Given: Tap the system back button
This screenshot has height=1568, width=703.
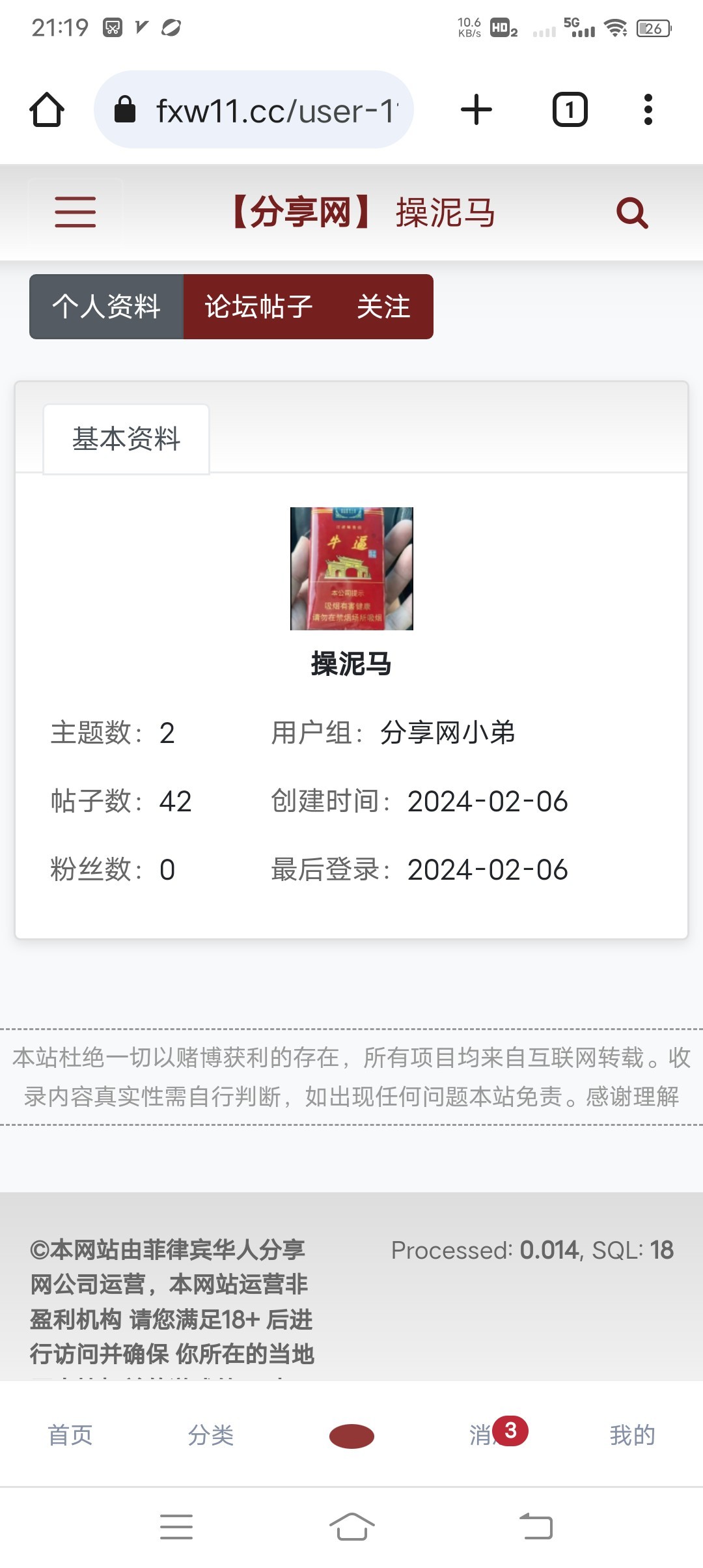Looking at the screenshot, I should pos(536,1526).
